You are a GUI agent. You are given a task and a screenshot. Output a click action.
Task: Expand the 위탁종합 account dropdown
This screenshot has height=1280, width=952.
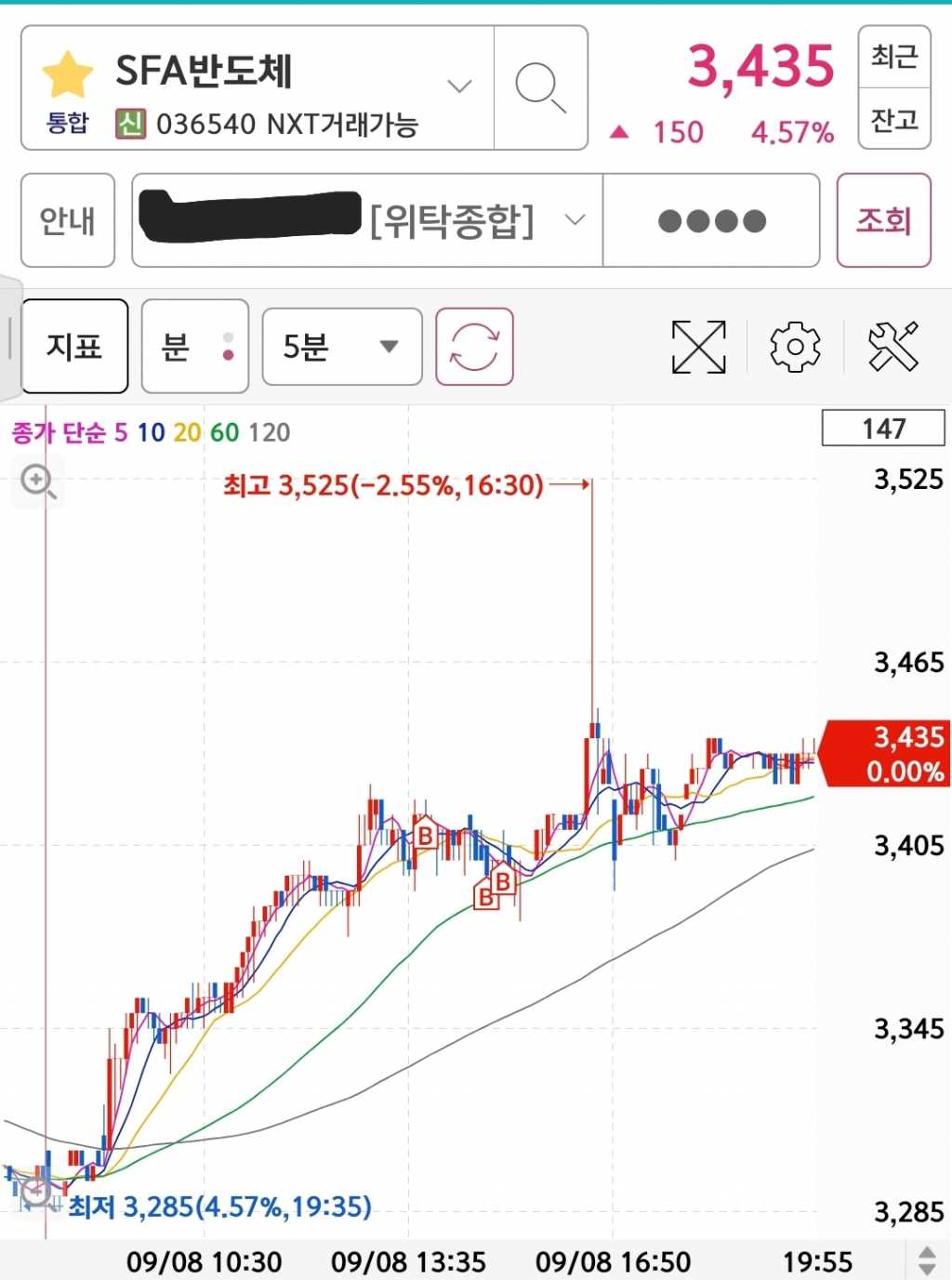click(575, 220)
